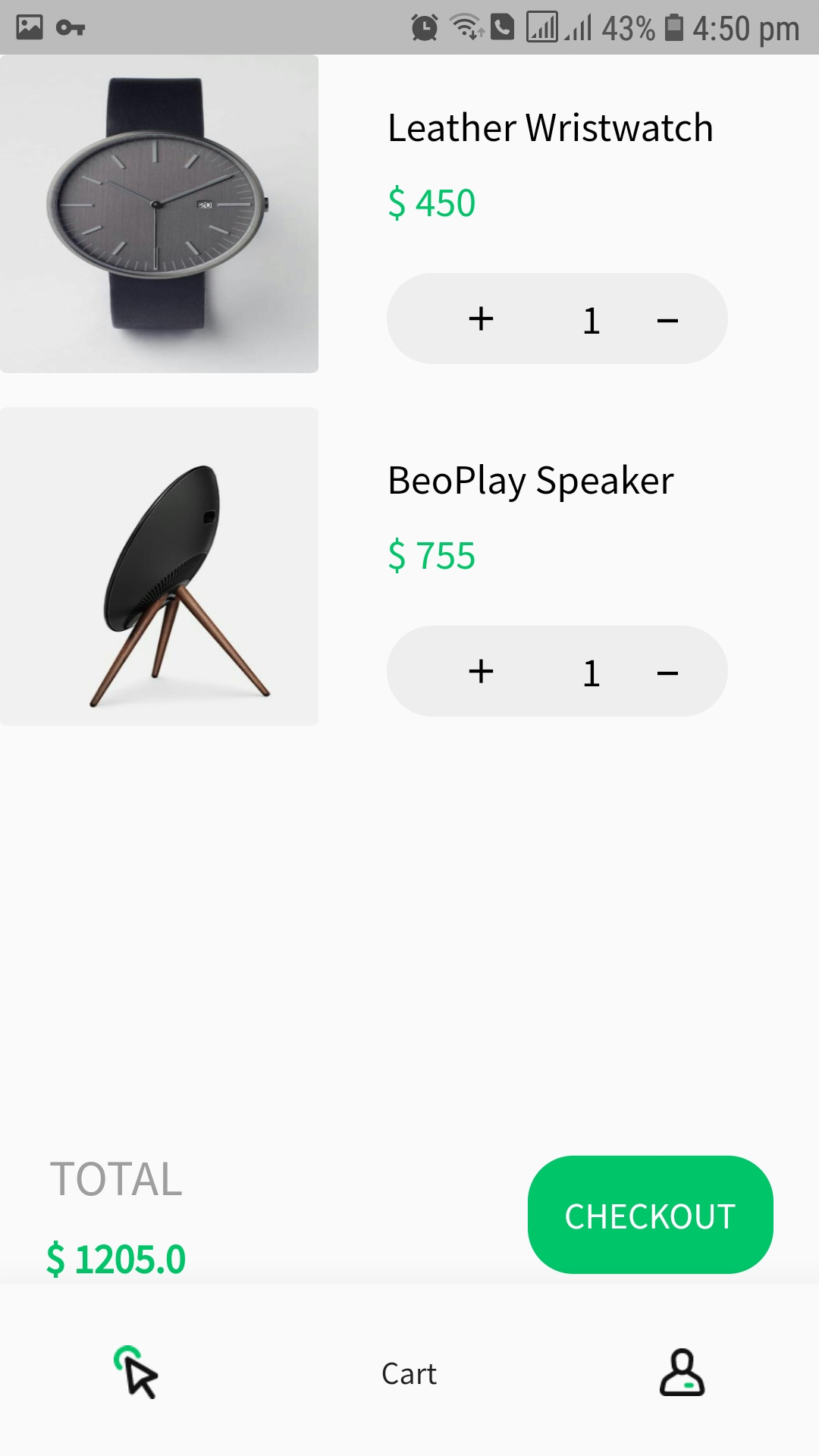Tap the CHECKOUT button

click(651, 1215)
